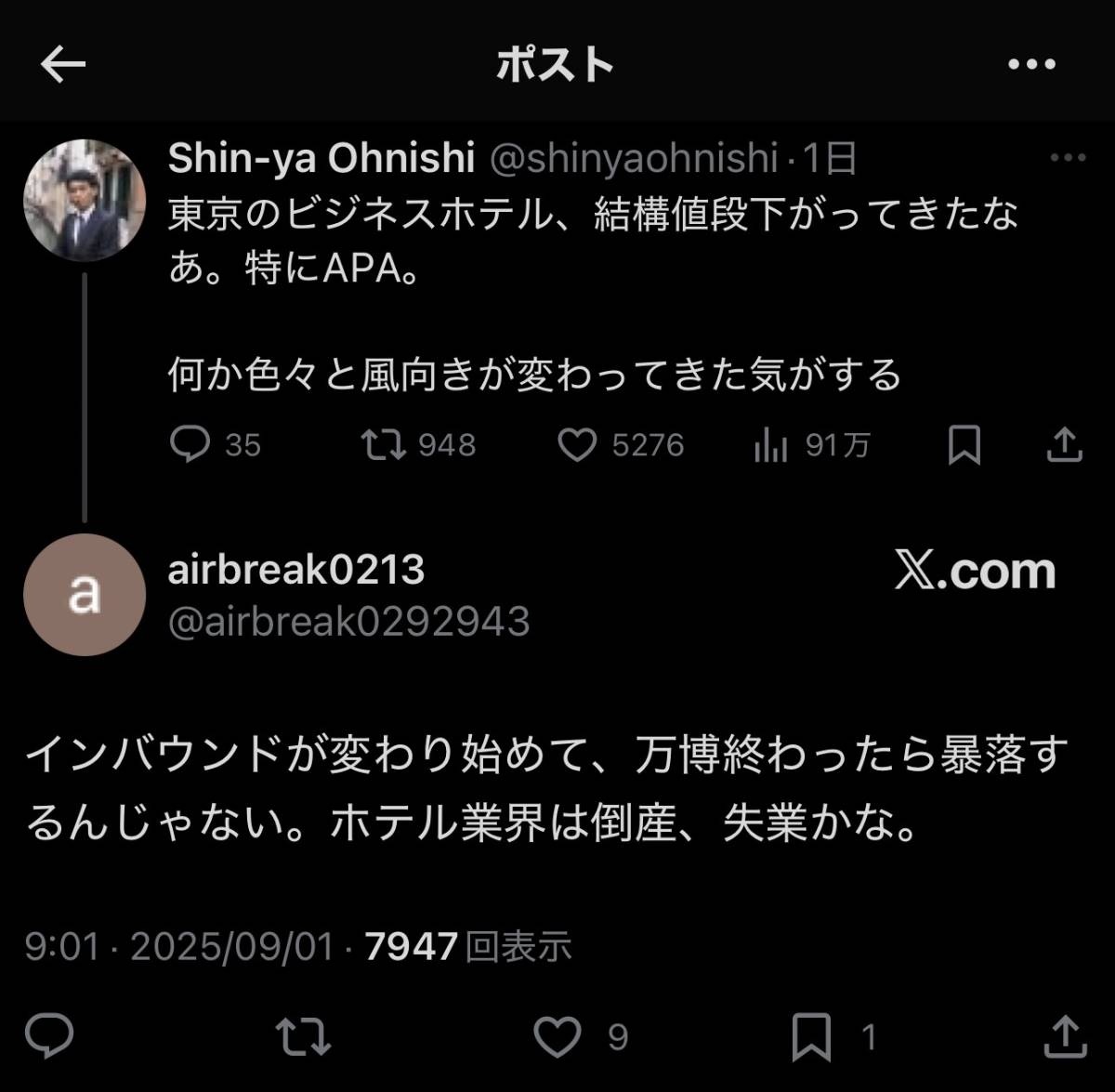Open the @shinyaohnishi handle link
Viewport: 1115px width, 1092px height.
[633, 158]
